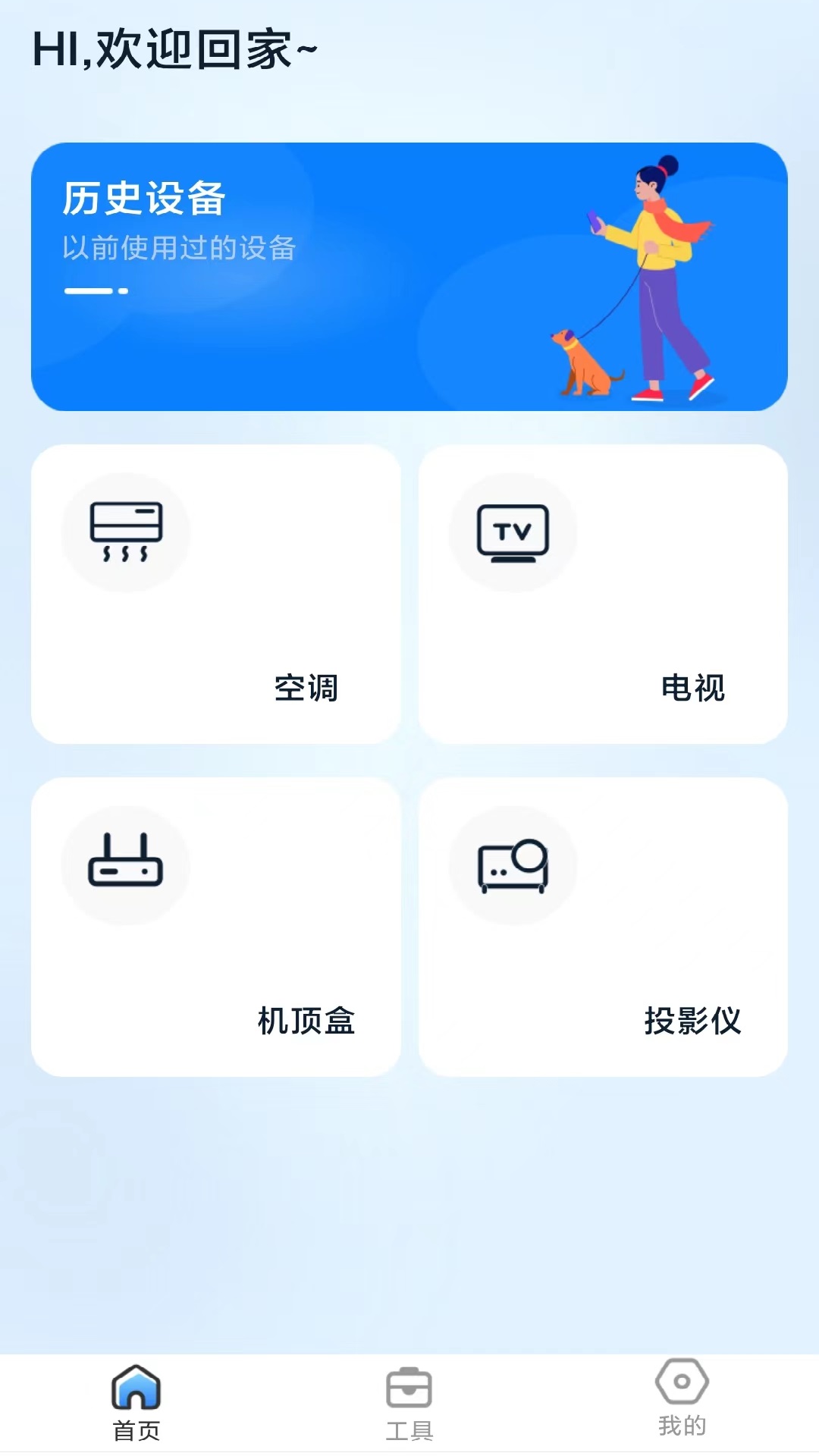Image resolution: width=819 pixels, height=1456 pixels.
Task: Click the greeting text HI,欢迎回家~
Action: click(x=176, y=47)
